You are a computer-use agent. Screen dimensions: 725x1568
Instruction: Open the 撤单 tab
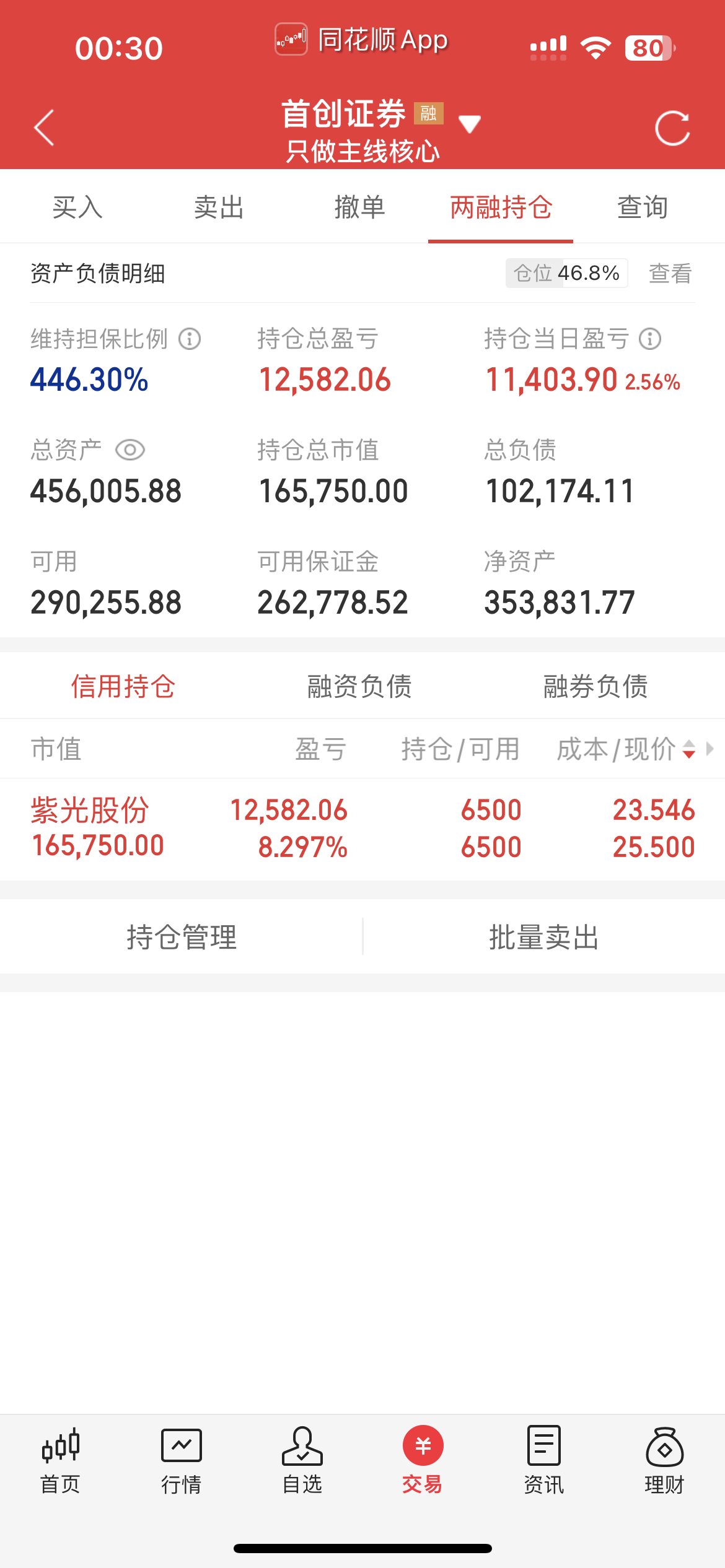tap(360, 207)
